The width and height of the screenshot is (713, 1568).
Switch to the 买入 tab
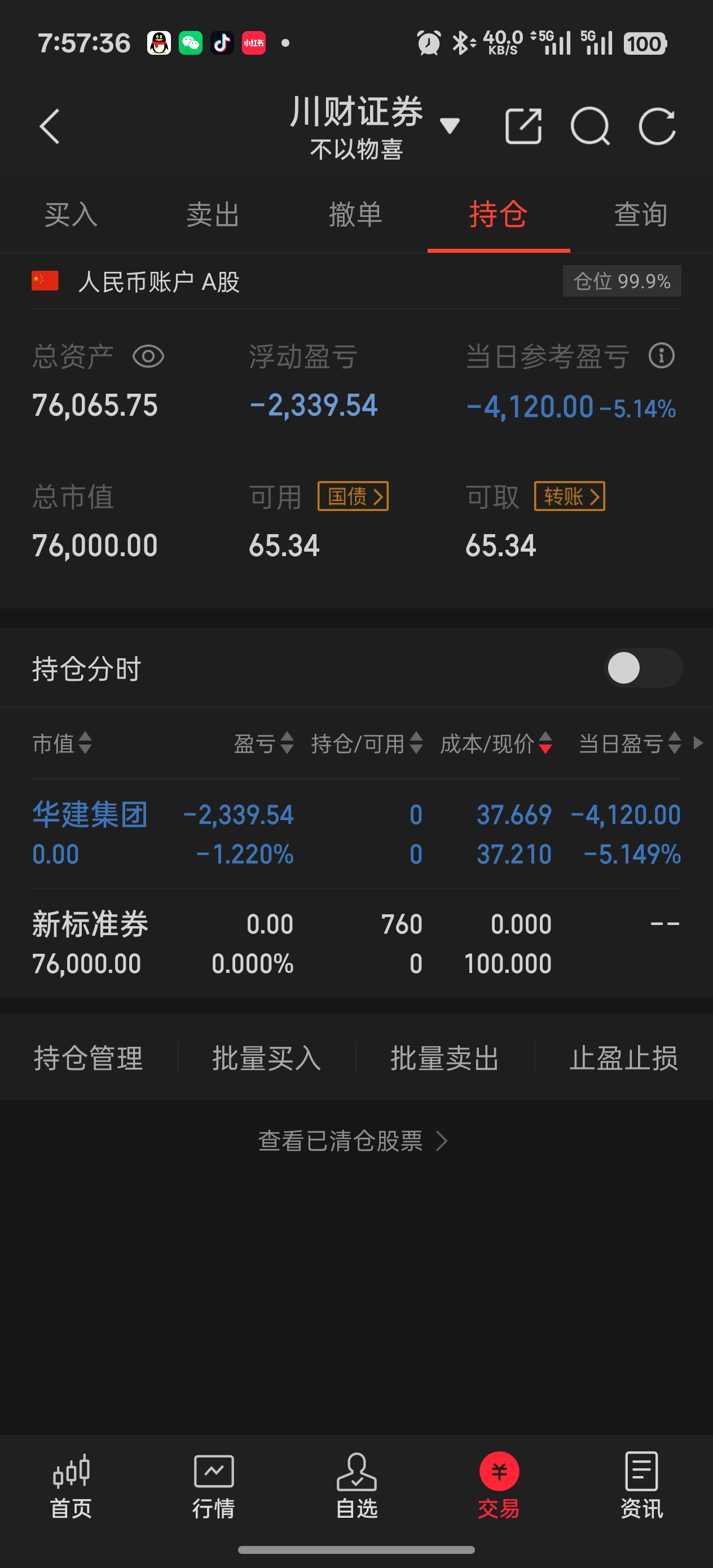pos(71,215)
